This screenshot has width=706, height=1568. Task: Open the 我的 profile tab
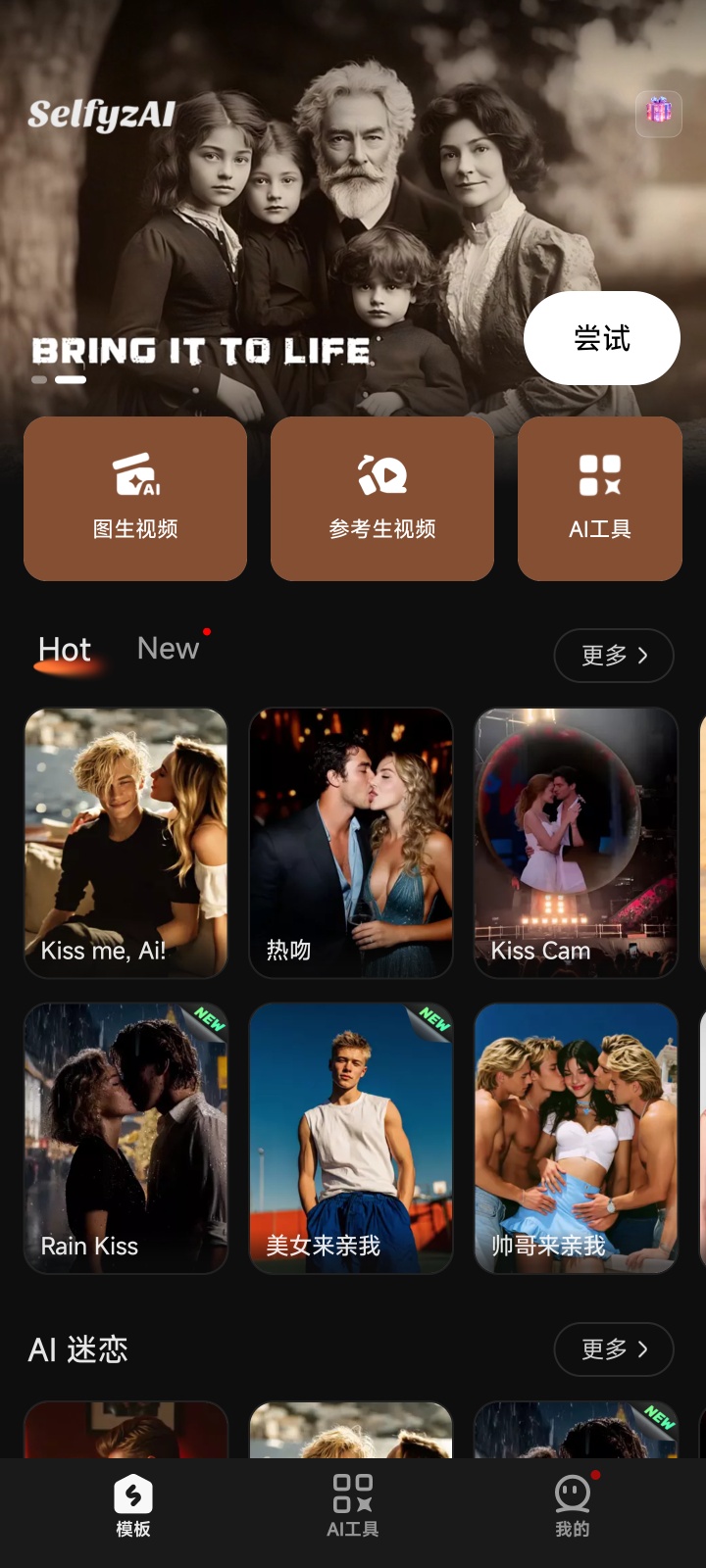coord(573,1506)
